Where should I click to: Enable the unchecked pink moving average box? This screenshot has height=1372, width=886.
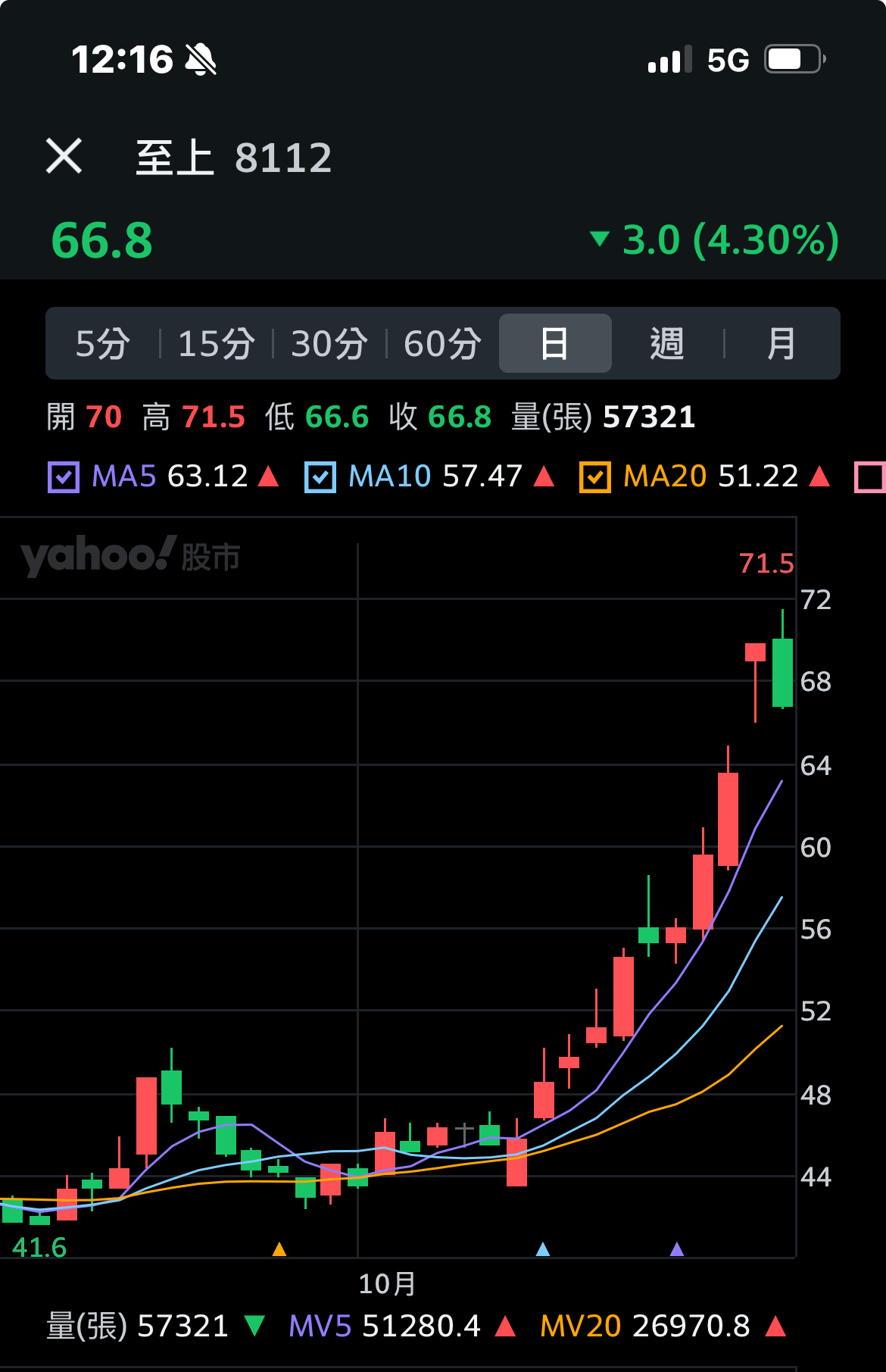(x=869, y=477)
